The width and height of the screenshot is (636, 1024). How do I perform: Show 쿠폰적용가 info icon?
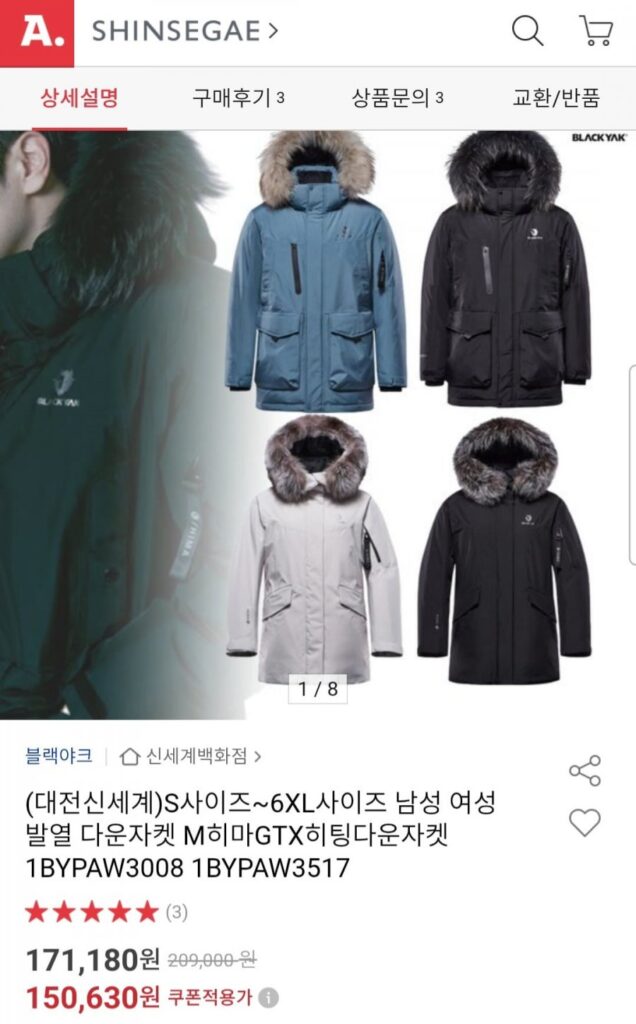[x=269, y=998]
